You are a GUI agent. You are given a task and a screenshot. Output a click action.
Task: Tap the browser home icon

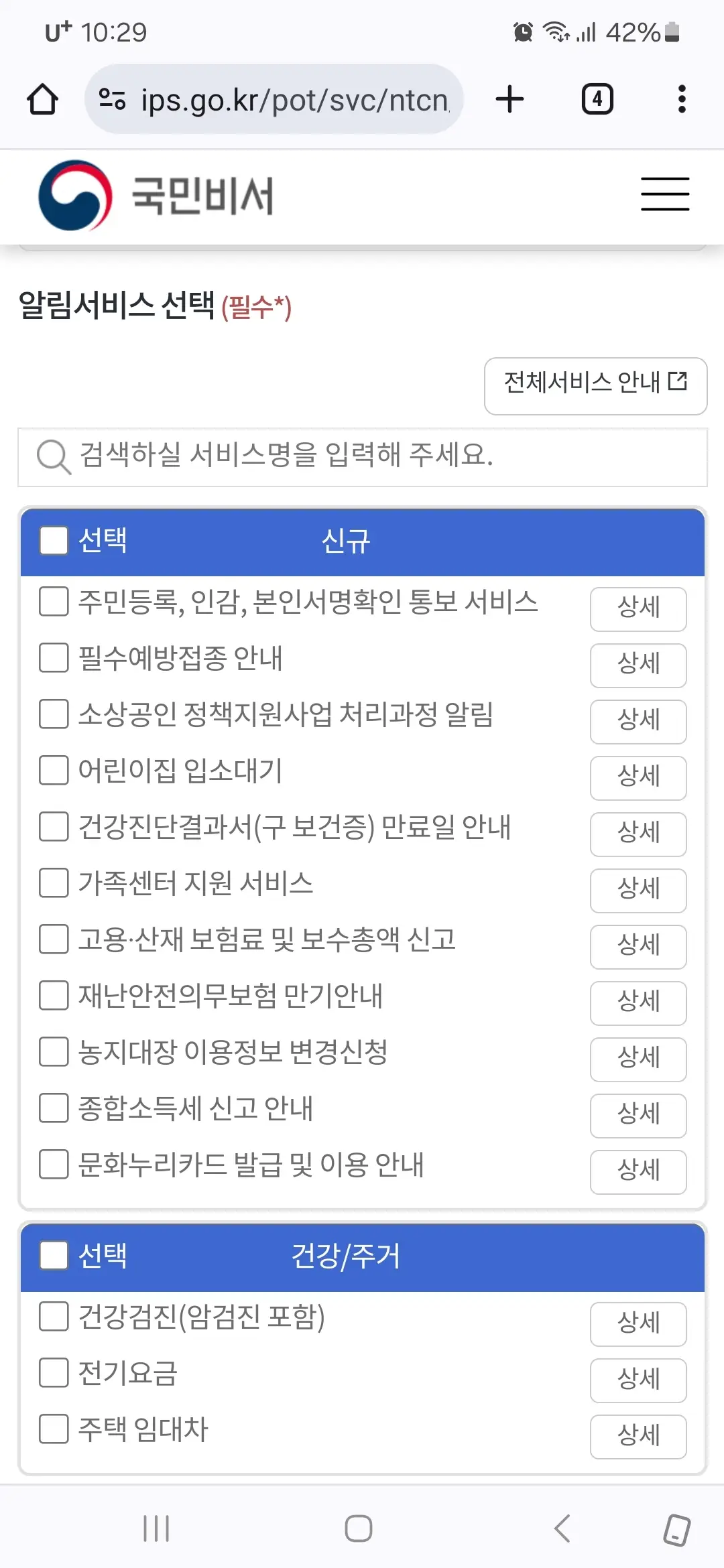click(x=42, y=98)
